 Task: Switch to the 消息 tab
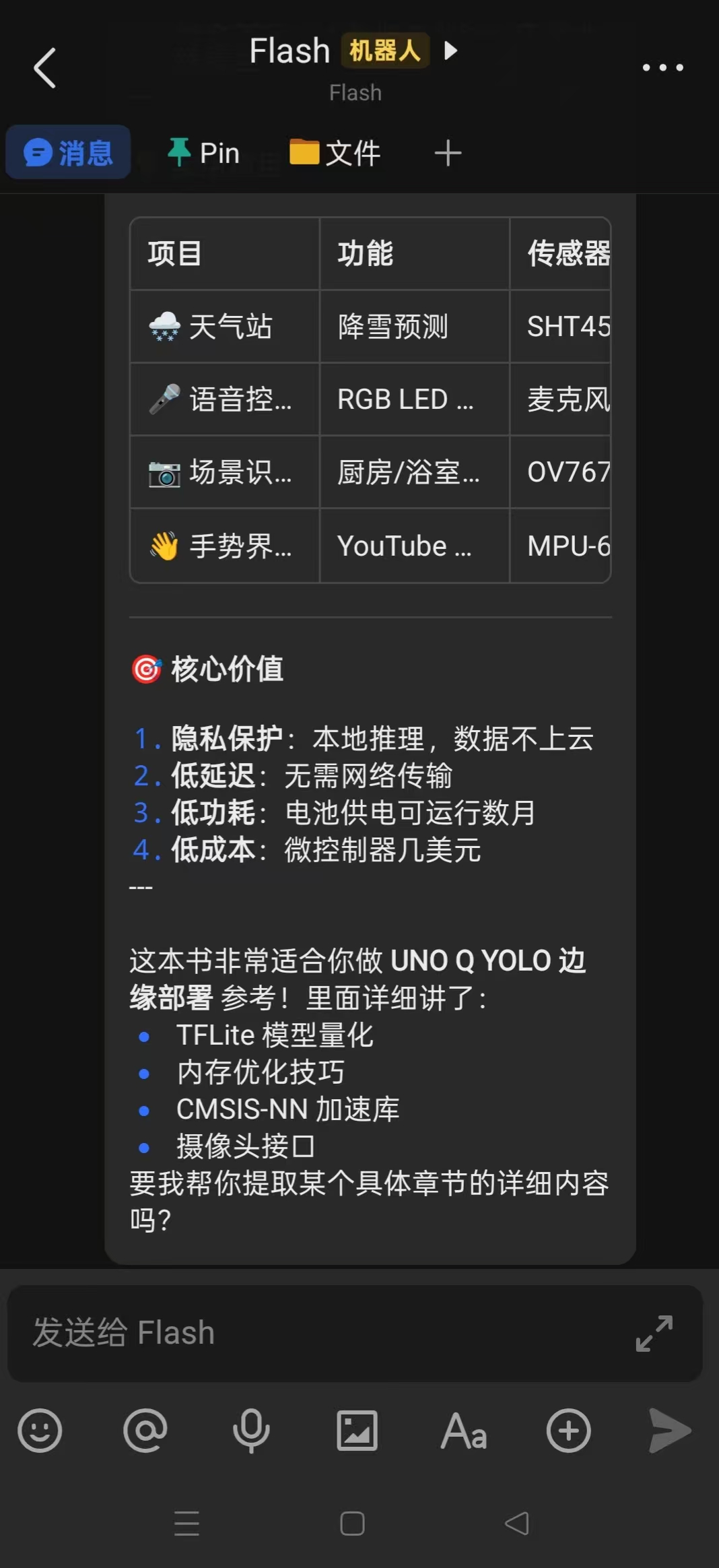point(67,152)
